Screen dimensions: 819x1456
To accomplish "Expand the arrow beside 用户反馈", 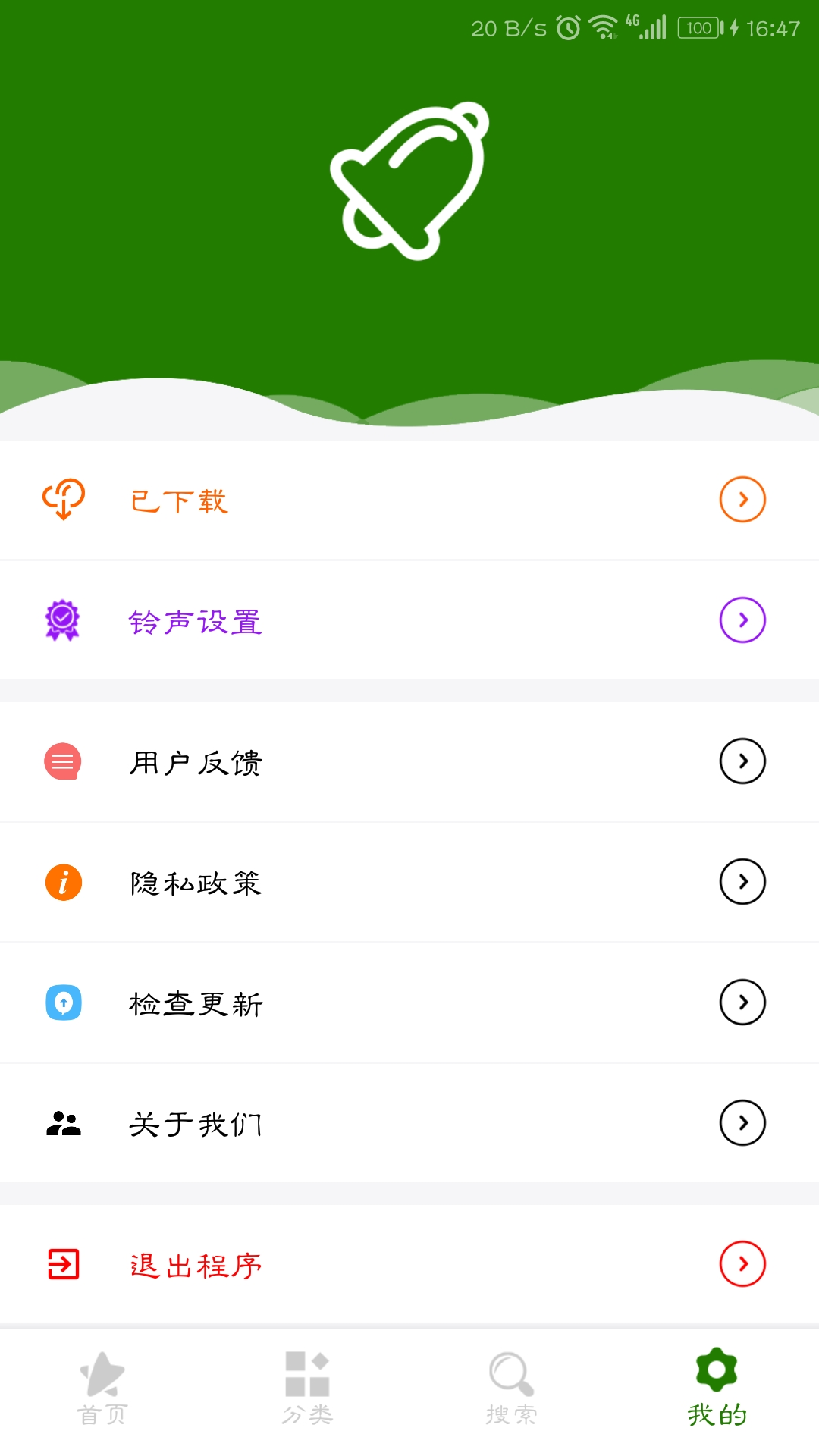I will click(x=742, y=761).
